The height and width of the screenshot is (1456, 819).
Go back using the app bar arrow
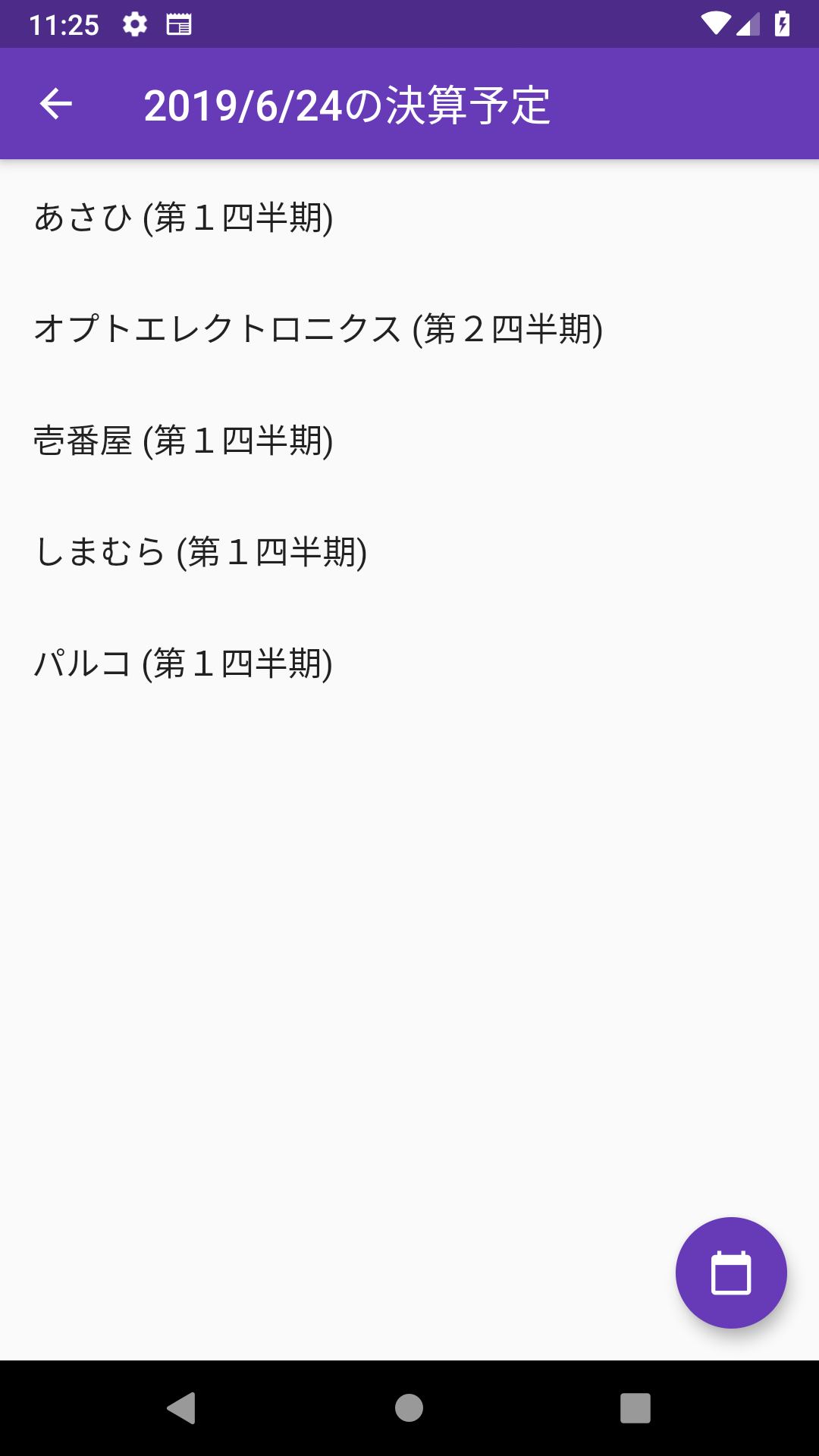point(56,104)
